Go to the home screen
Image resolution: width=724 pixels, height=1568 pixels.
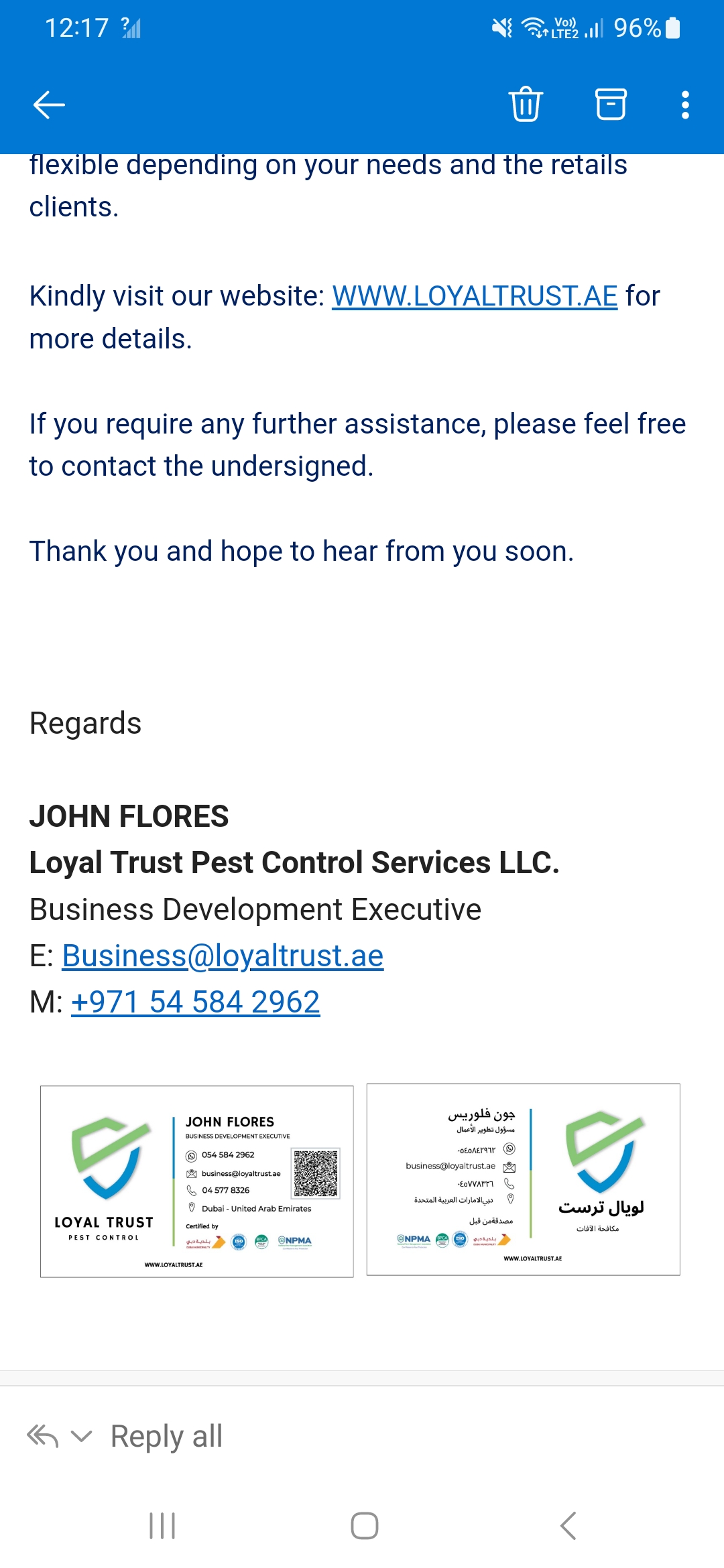click(x=364, y=1526)
